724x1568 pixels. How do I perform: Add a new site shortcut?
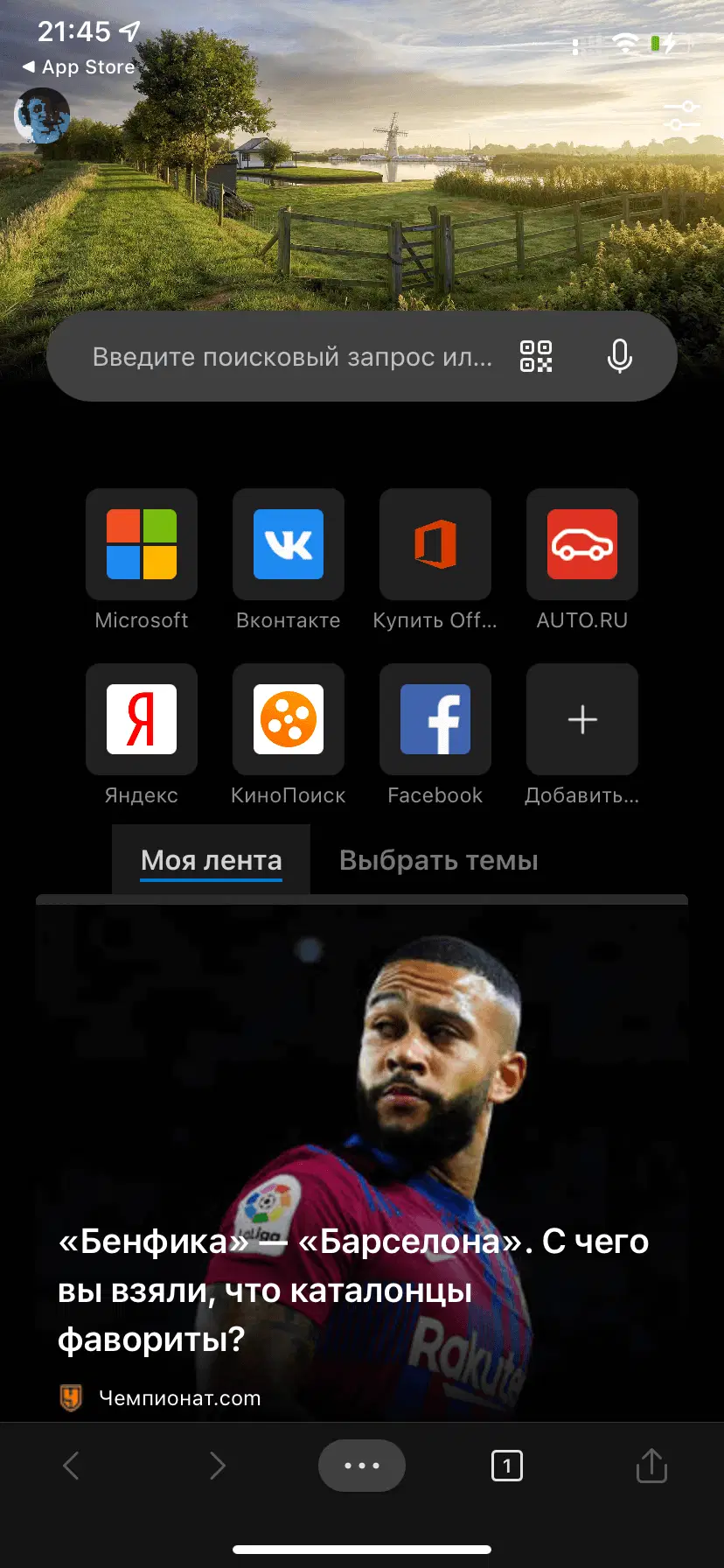click(x=582, y=720)
